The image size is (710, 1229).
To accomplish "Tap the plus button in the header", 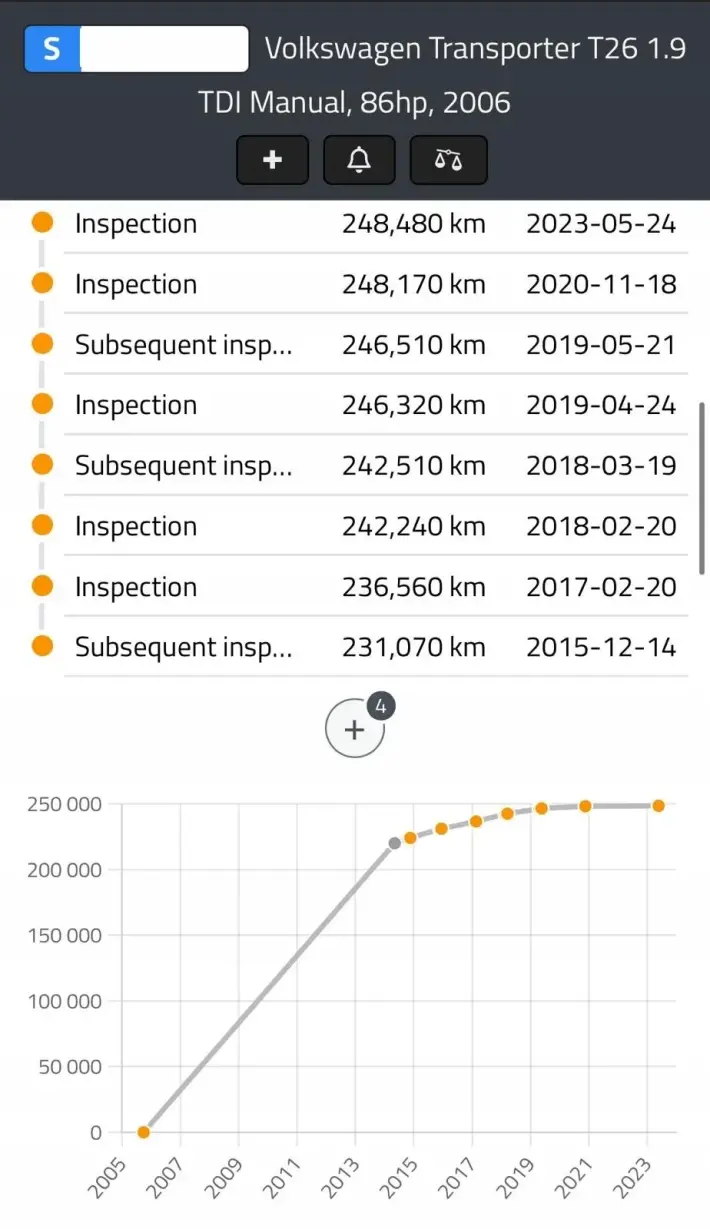I will (x=272, y=160).
